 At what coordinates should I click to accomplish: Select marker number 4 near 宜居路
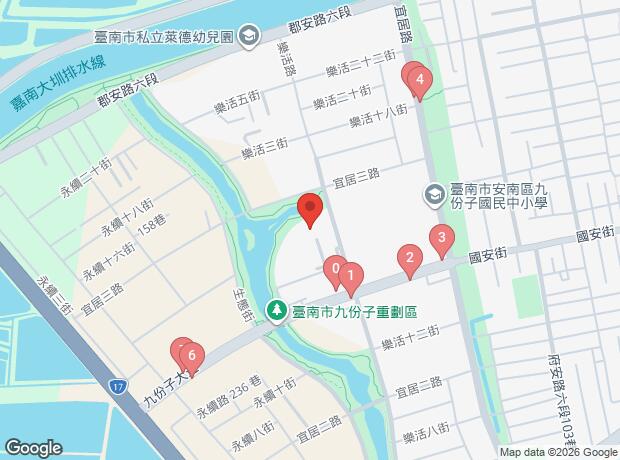[420, 81]
